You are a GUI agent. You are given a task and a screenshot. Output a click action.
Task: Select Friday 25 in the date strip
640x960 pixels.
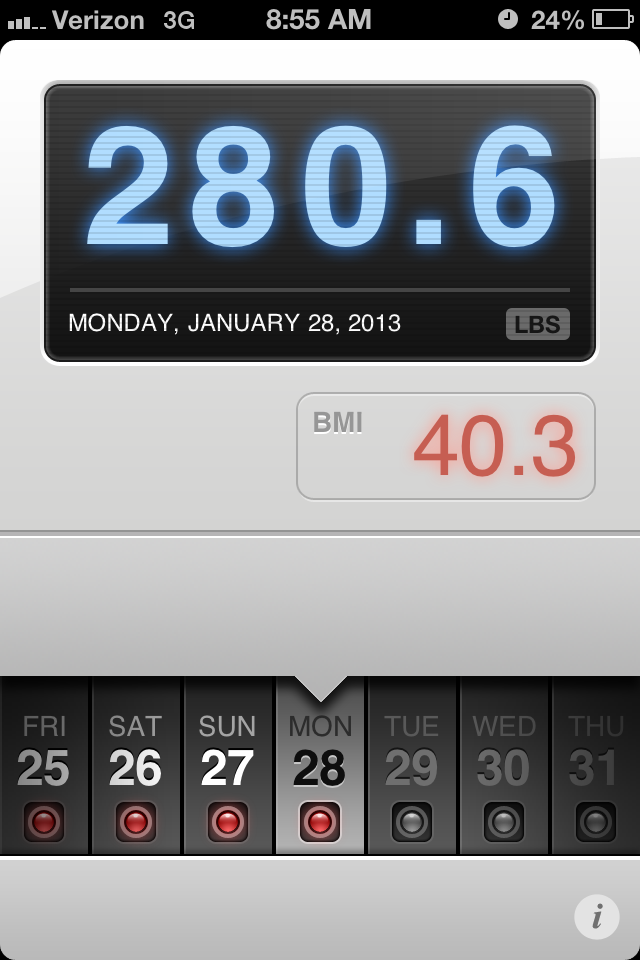point(45,768)
